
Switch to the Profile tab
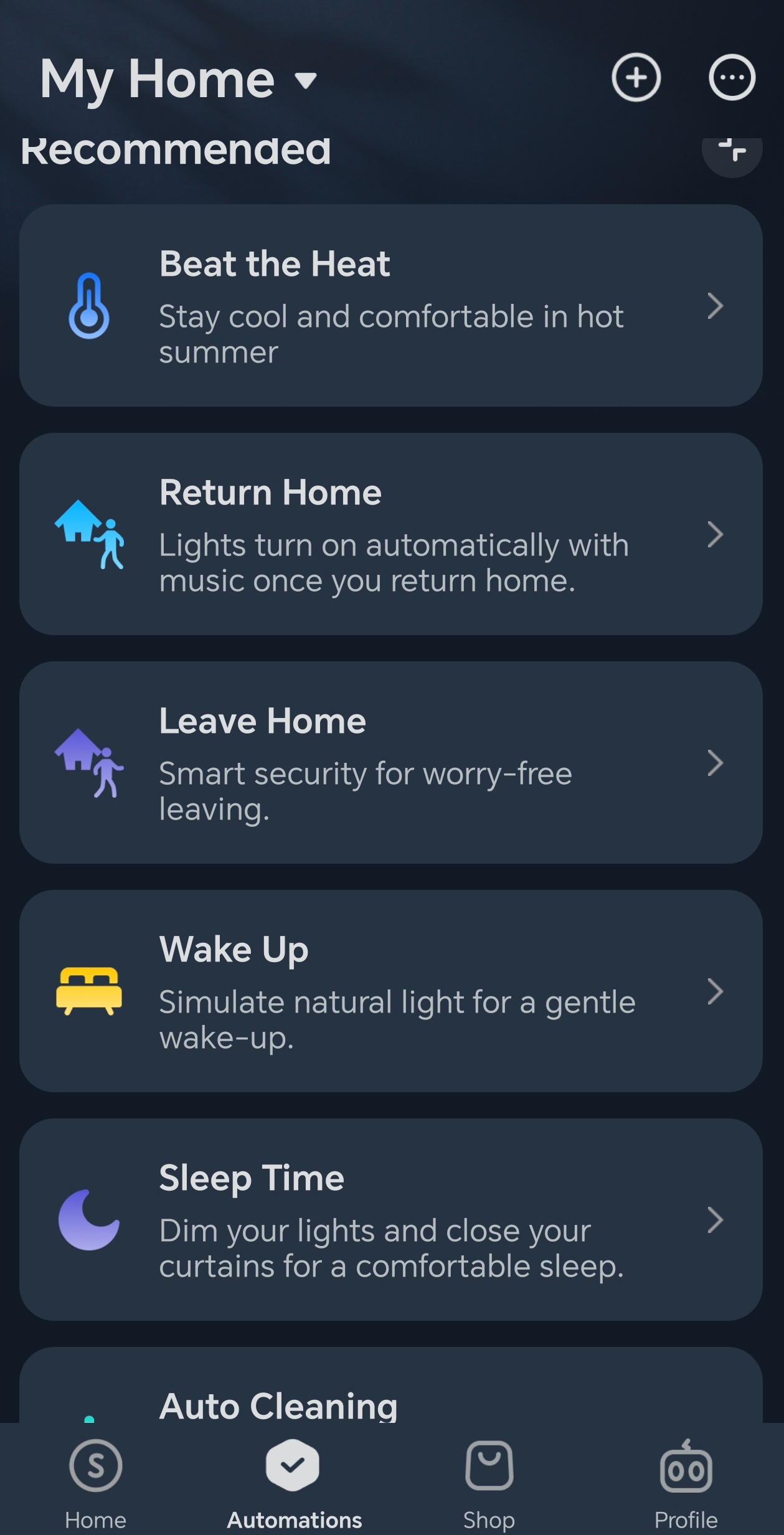(x=686, y=1483)
